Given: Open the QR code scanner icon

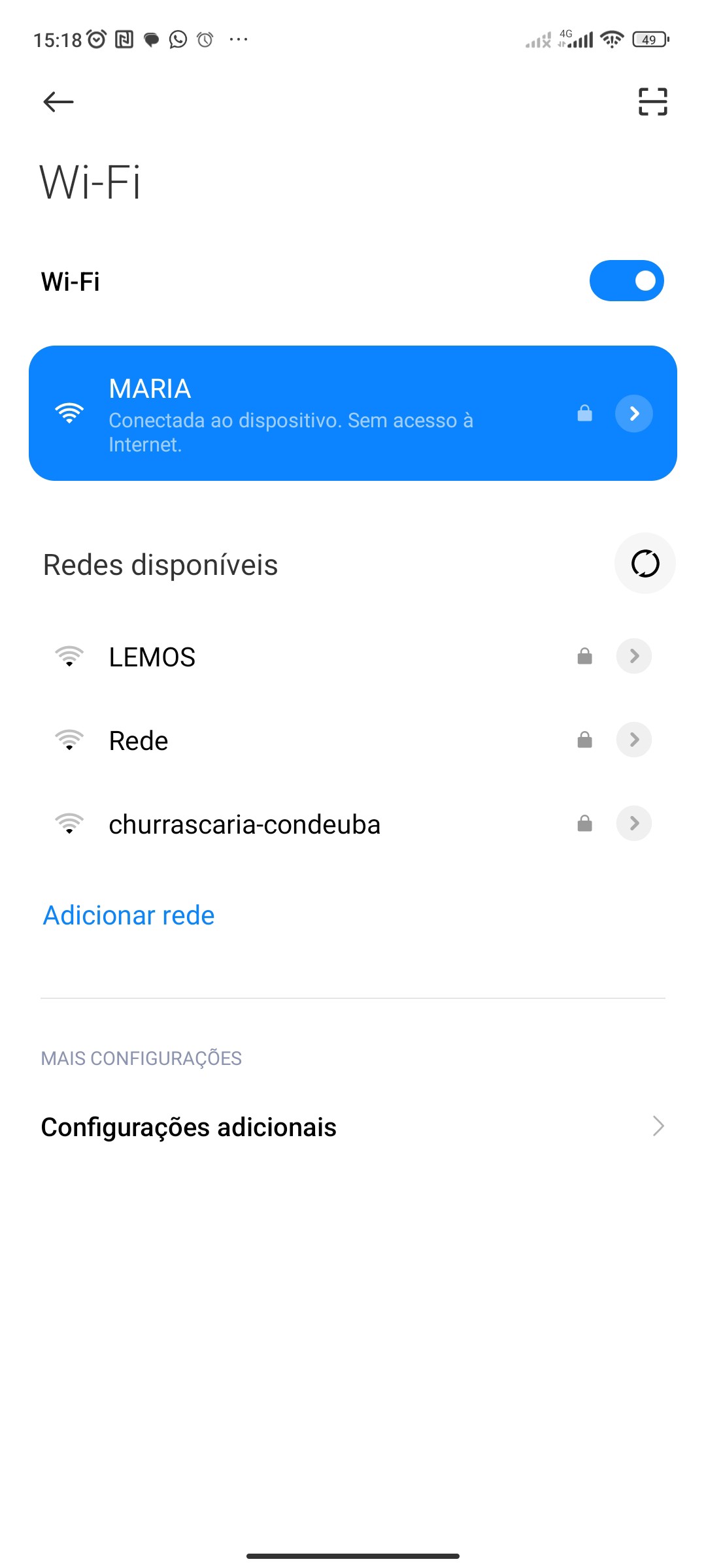Looking at the screenshot, I should (x=652, y=102).
